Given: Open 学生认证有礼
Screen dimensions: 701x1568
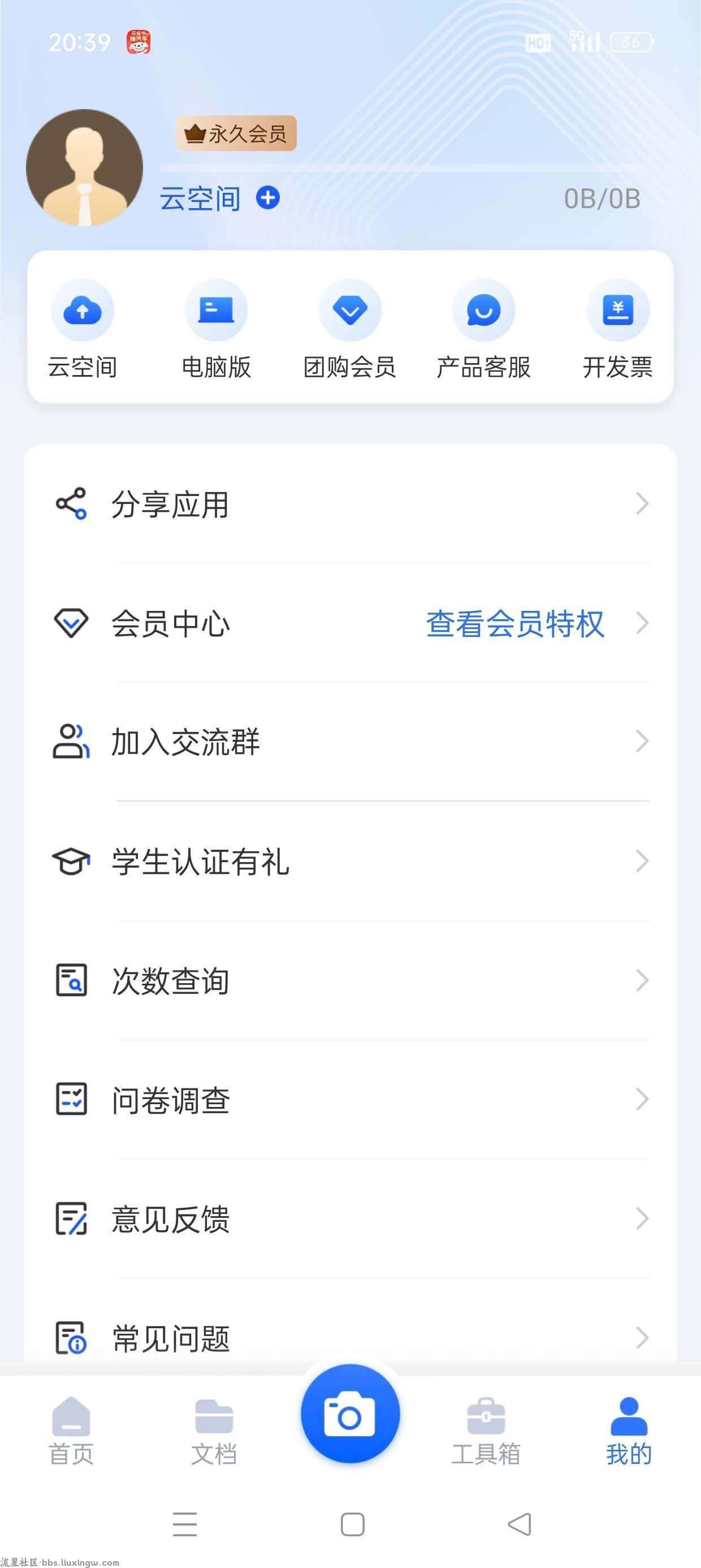Looking at the screenshot, I should coord(350,861).
